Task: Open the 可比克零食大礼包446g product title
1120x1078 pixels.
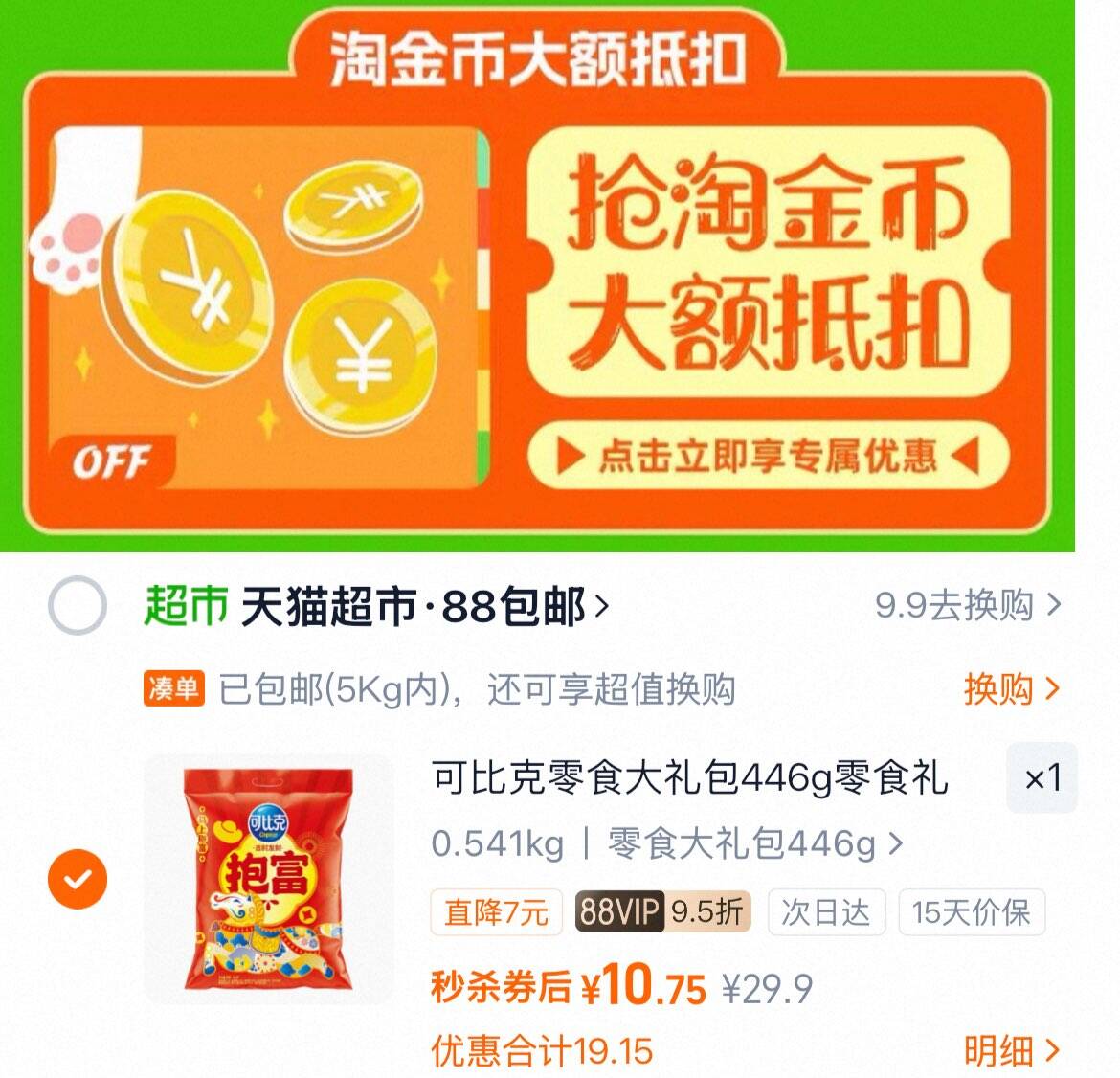Action: (x=689, y=777)
